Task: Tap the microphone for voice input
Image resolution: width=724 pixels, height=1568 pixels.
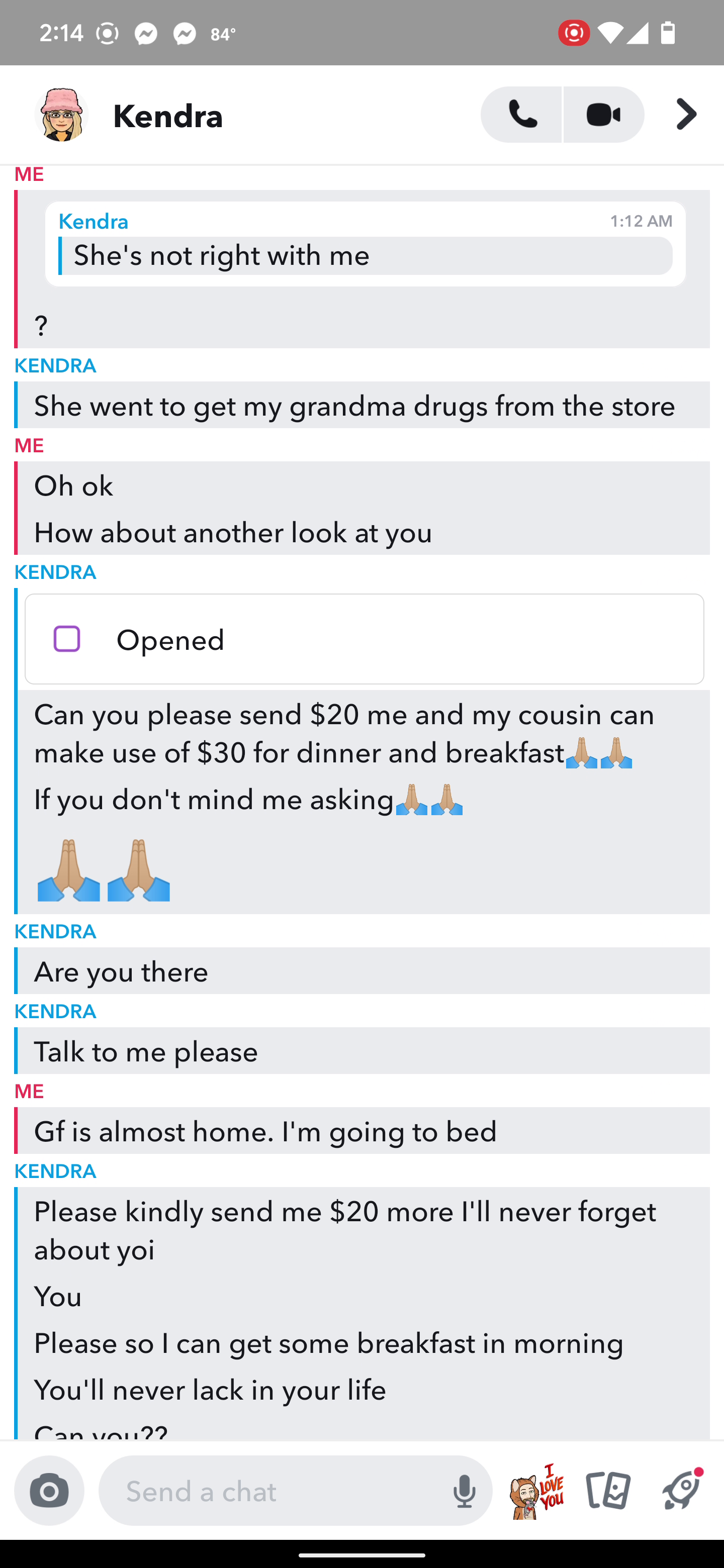Action: coord(464,1491)
